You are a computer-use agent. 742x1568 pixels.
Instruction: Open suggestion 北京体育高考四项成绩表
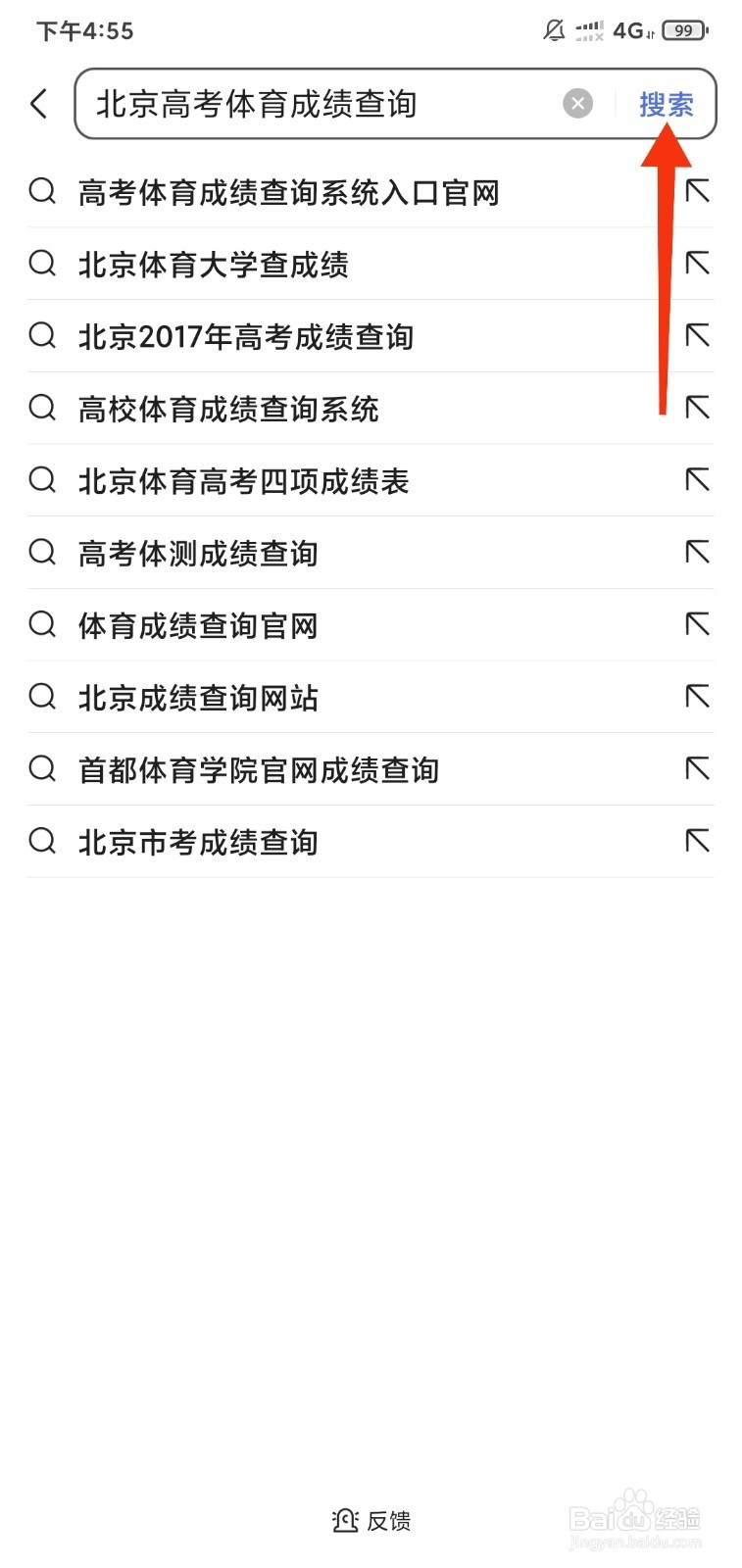coord(371,480)
